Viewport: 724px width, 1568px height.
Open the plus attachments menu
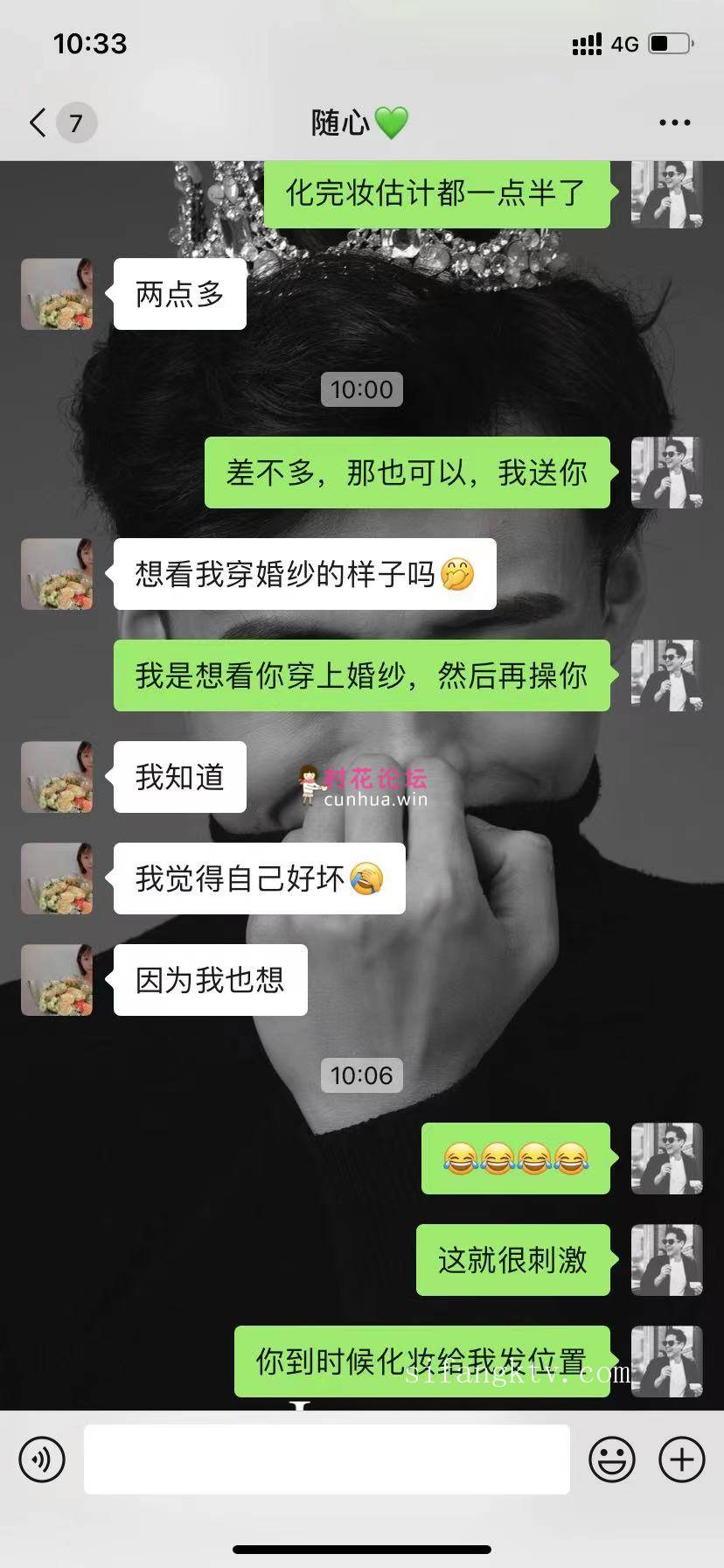coord(682,1459)
